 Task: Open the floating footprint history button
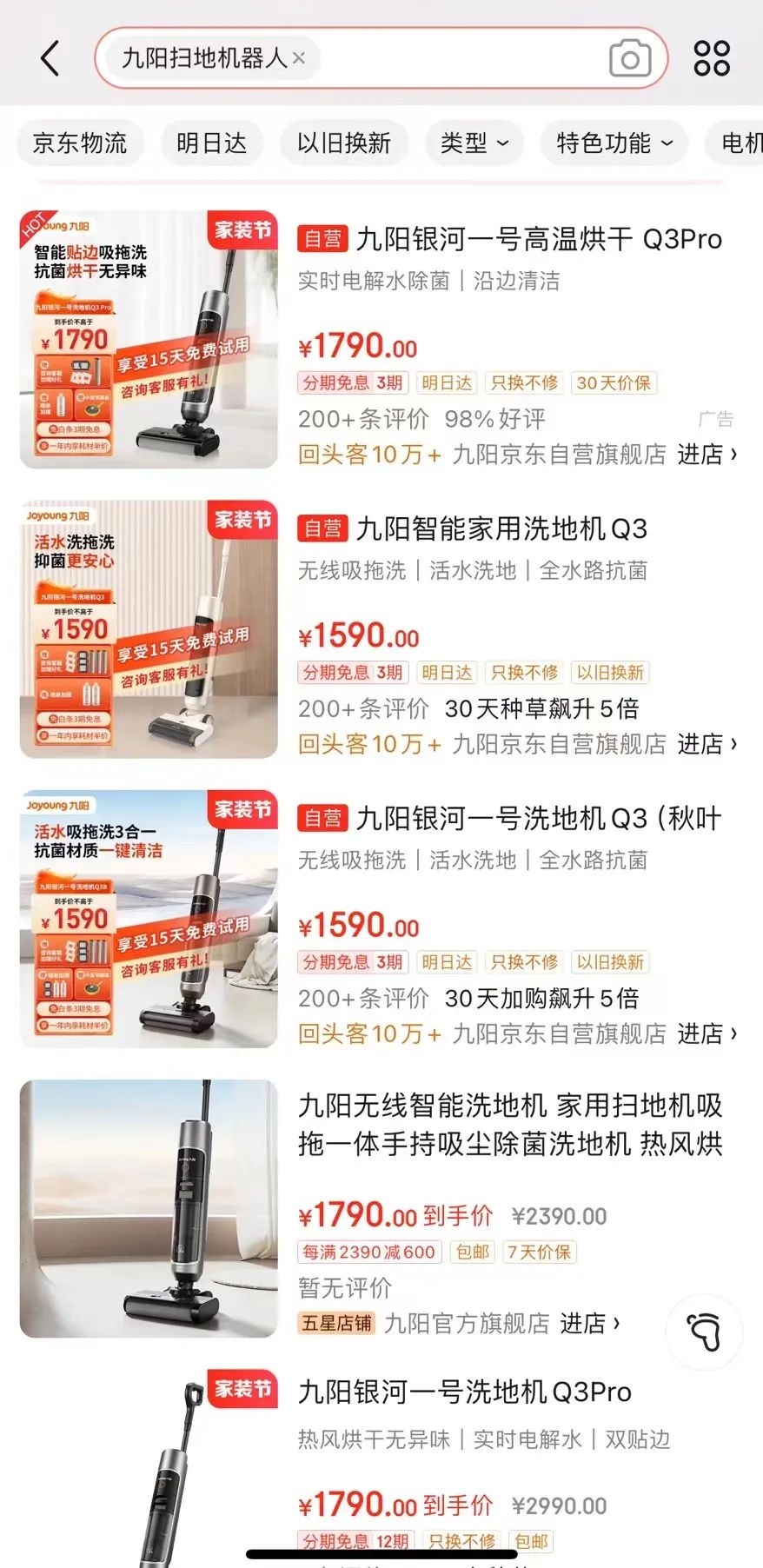[x=703, y=1331]
